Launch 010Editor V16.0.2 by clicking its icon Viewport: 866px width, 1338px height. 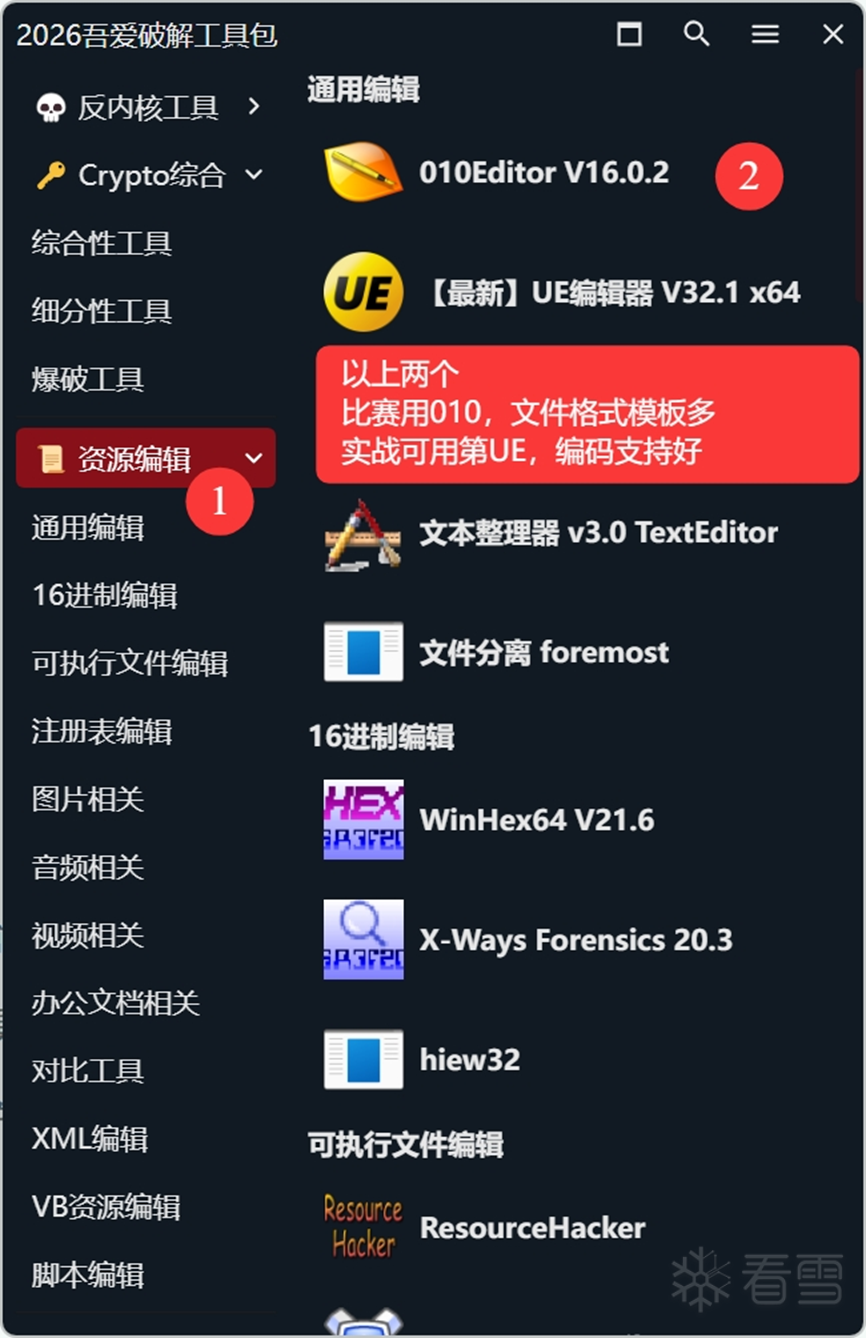coord(362,172)
